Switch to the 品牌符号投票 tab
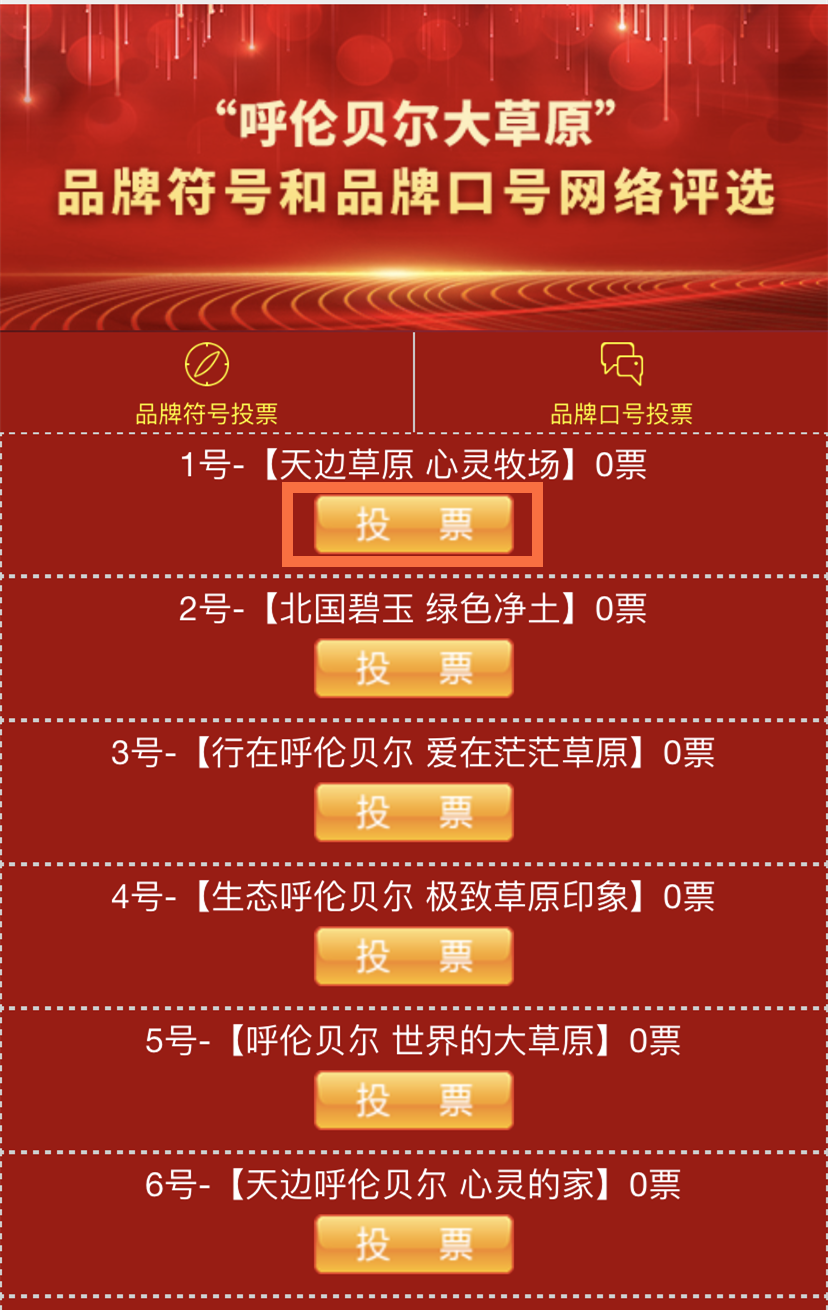The height and width of the screenshot is (1310, 828). [207, 385]
